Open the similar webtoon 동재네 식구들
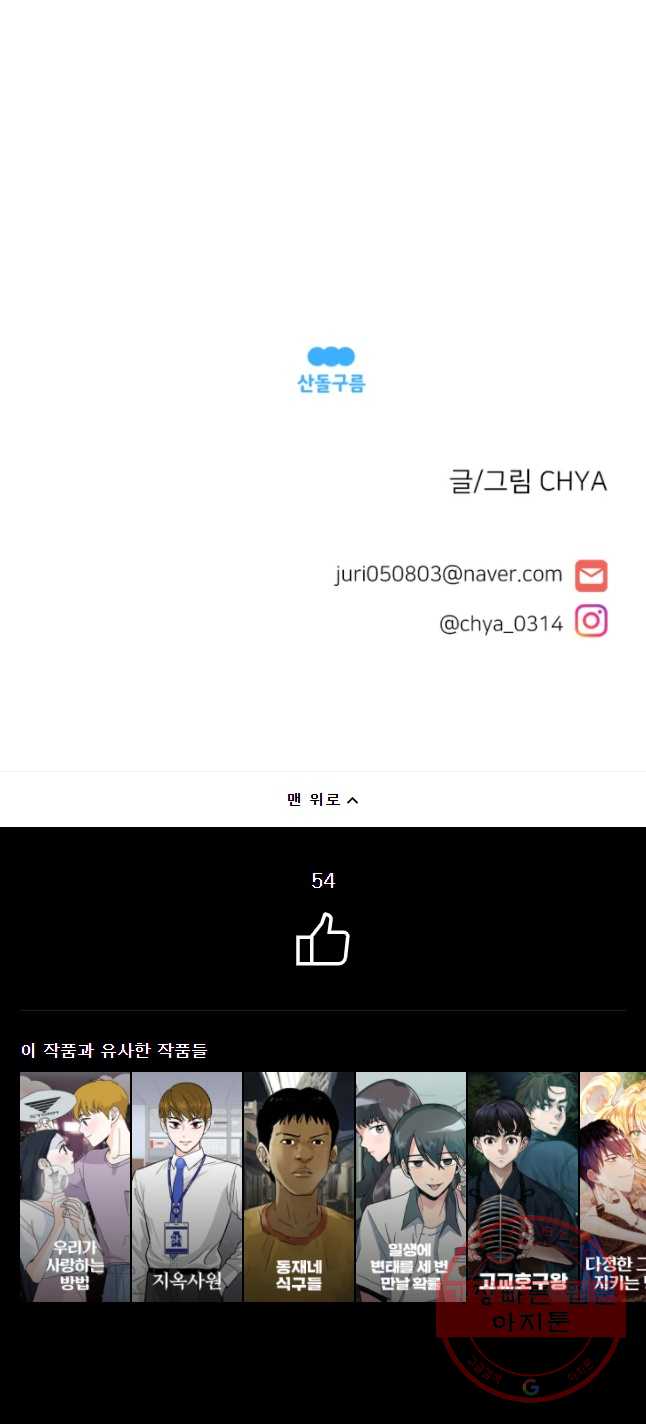The image size is (646, 1424). [299, 1186]
